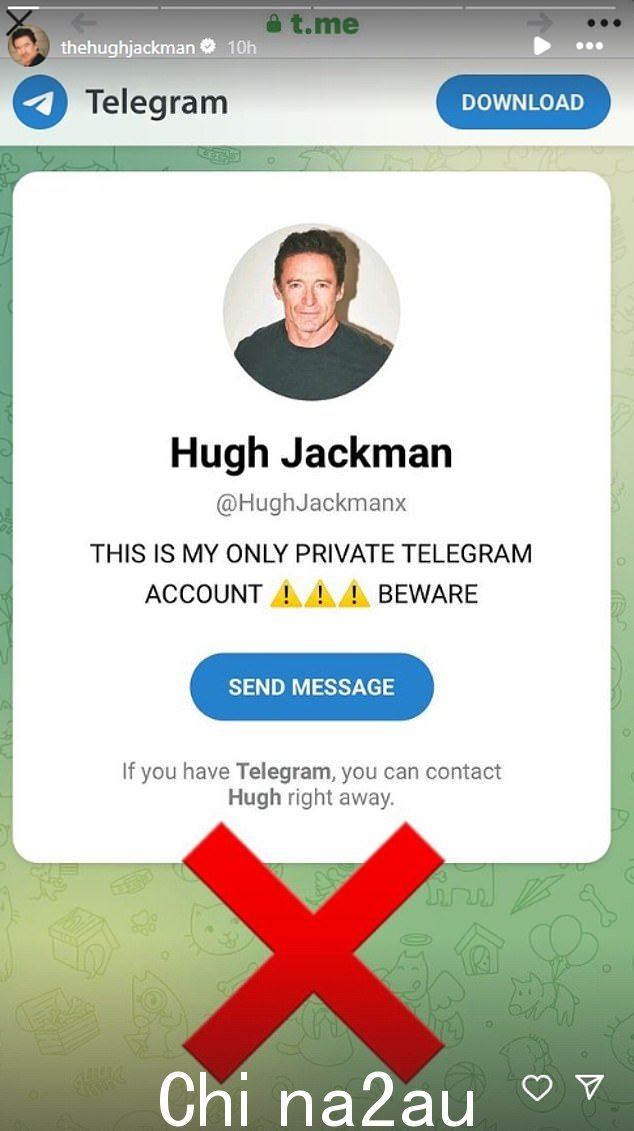This screenshot has height=1131, width=634.
Task: Close the Instagram story
Action: pos(19,17)
